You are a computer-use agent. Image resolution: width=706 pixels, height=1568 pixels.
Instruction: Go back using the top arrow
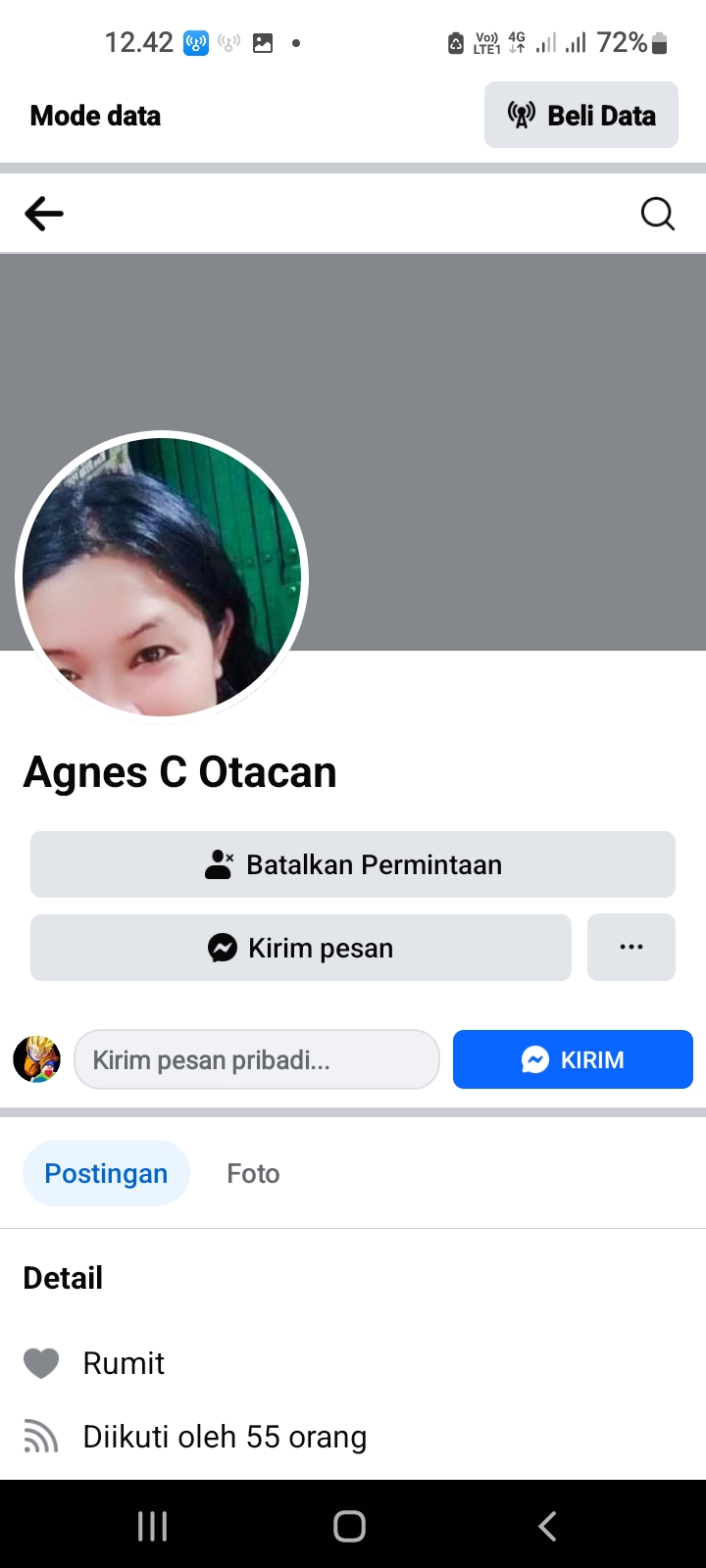tap(44, 214)
